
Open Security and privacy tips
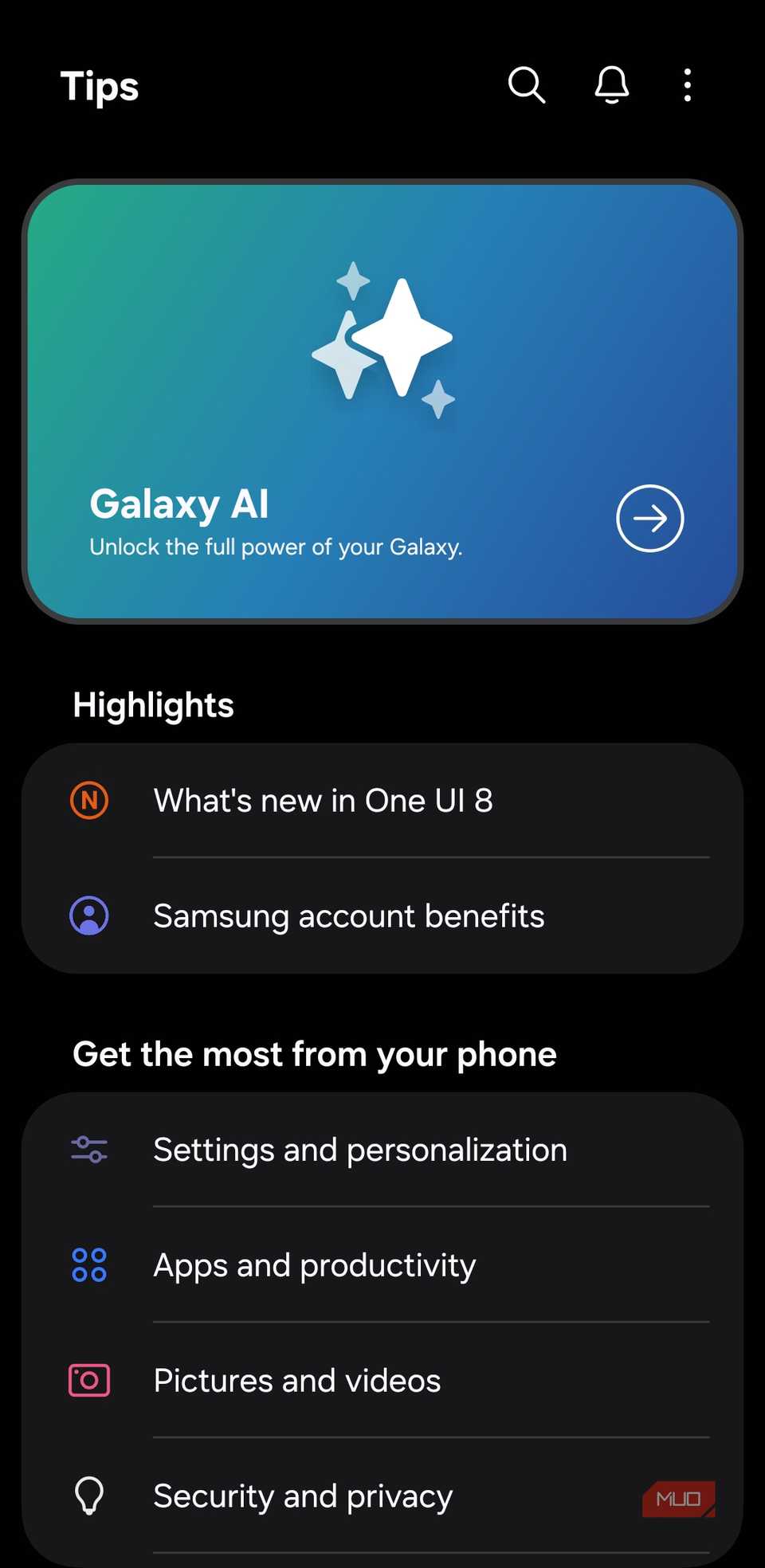pos(301,1495)
